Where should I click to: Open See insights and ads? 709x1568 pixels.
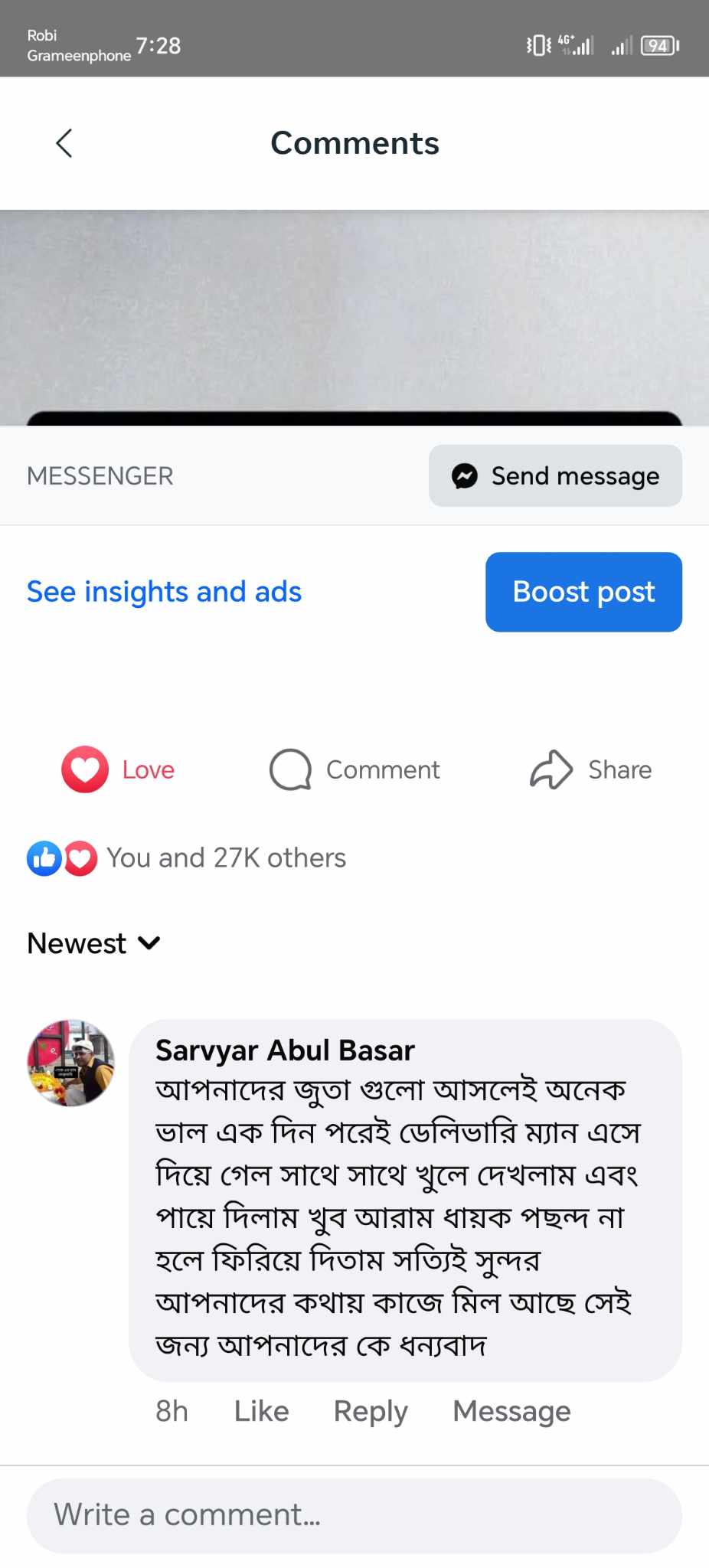[164, 592]
